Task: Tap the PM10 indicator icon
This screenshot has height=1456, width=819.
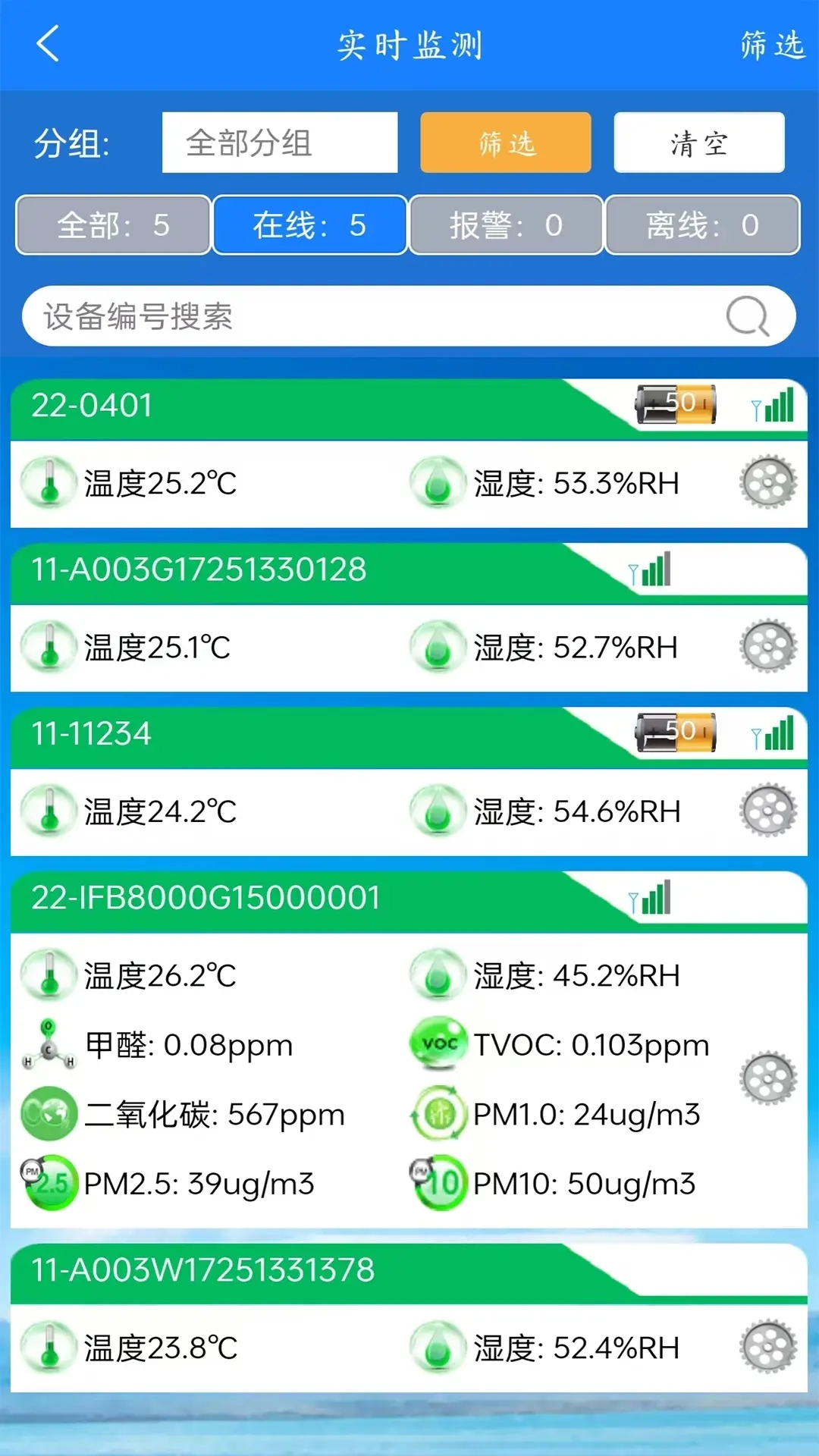Action: (437, 1182)
